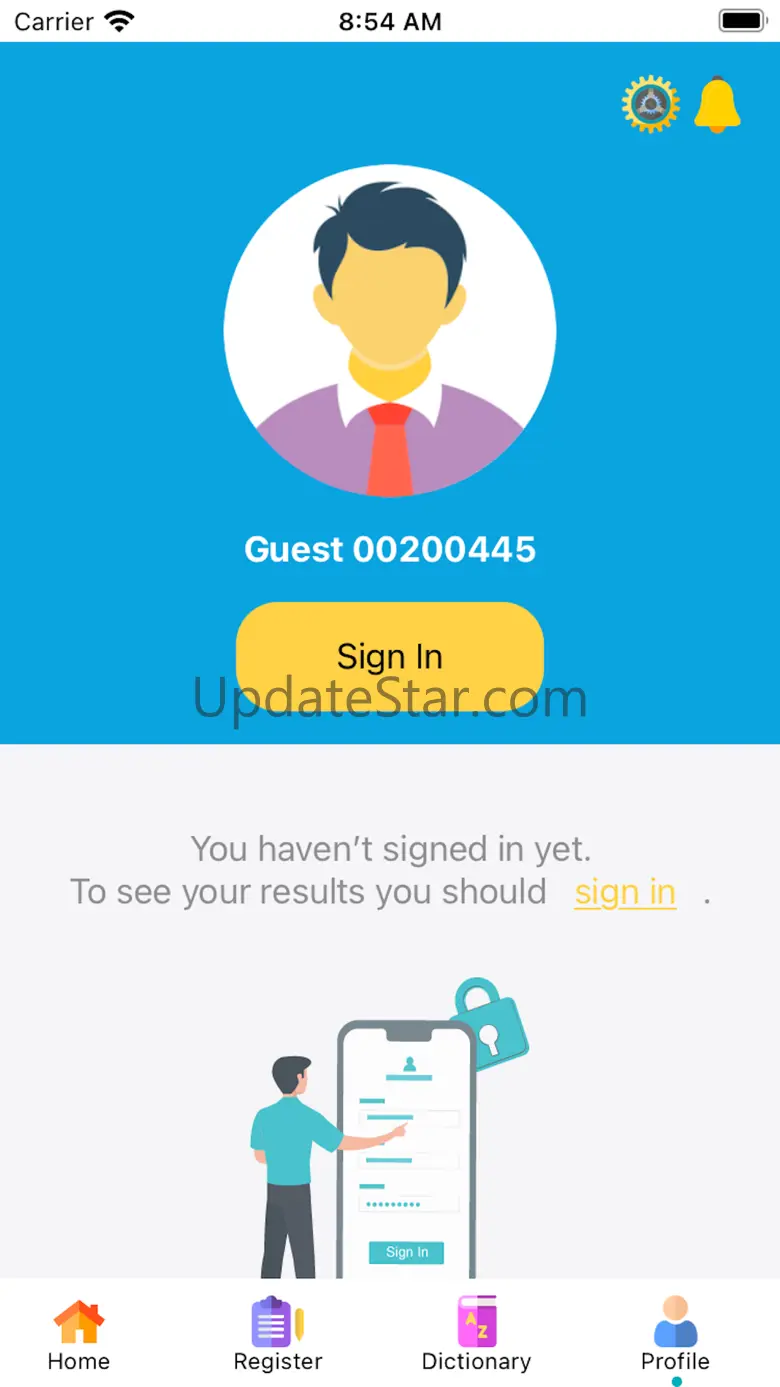Tap the guest profile avatar
Image resolution: width=780 pixels, height=1387 pixels.
click(x=390, y=330)
